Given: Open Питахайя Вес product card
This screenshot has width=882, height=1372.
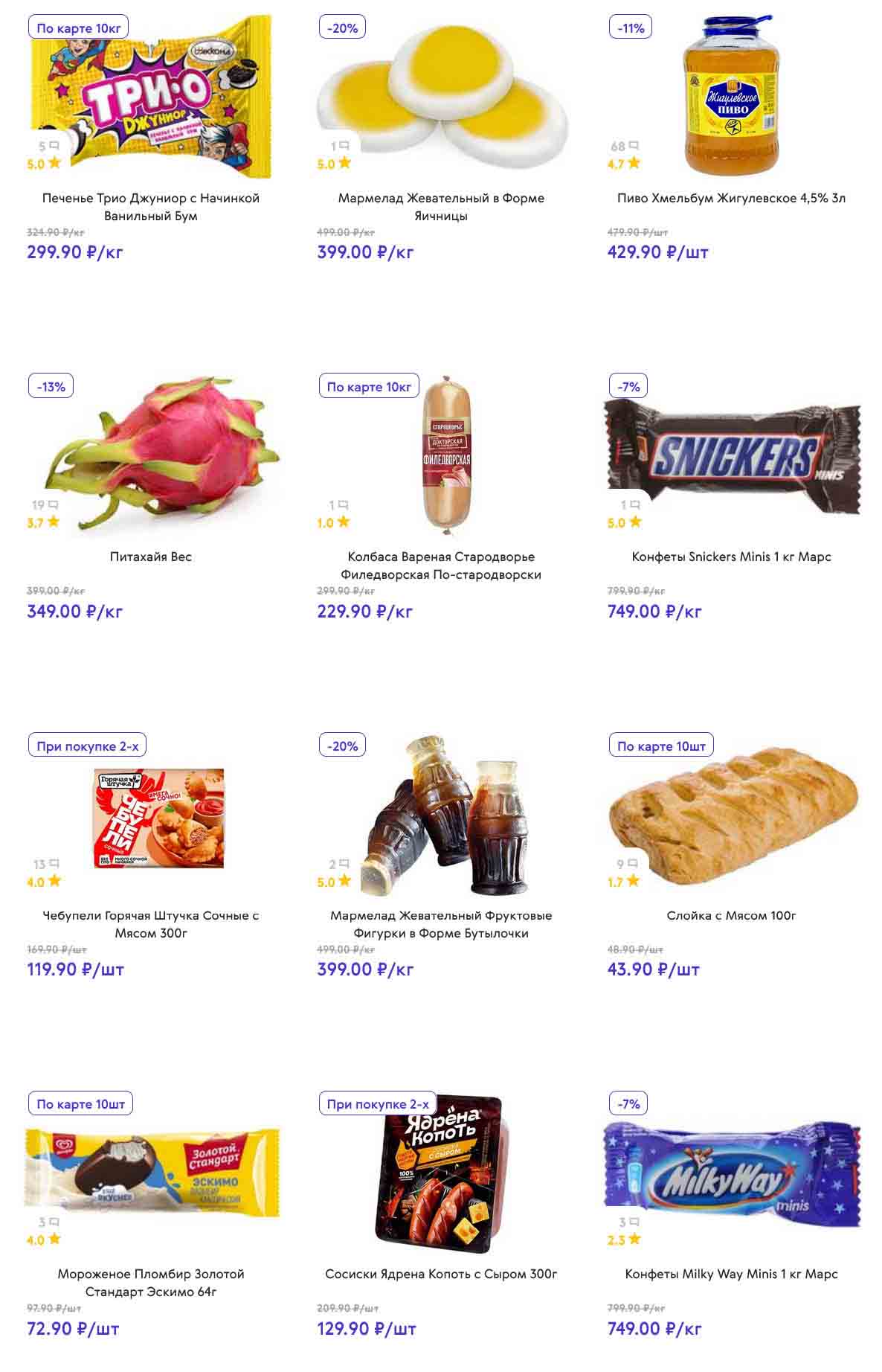Looking at the screenshot, I should coord(151,557).
